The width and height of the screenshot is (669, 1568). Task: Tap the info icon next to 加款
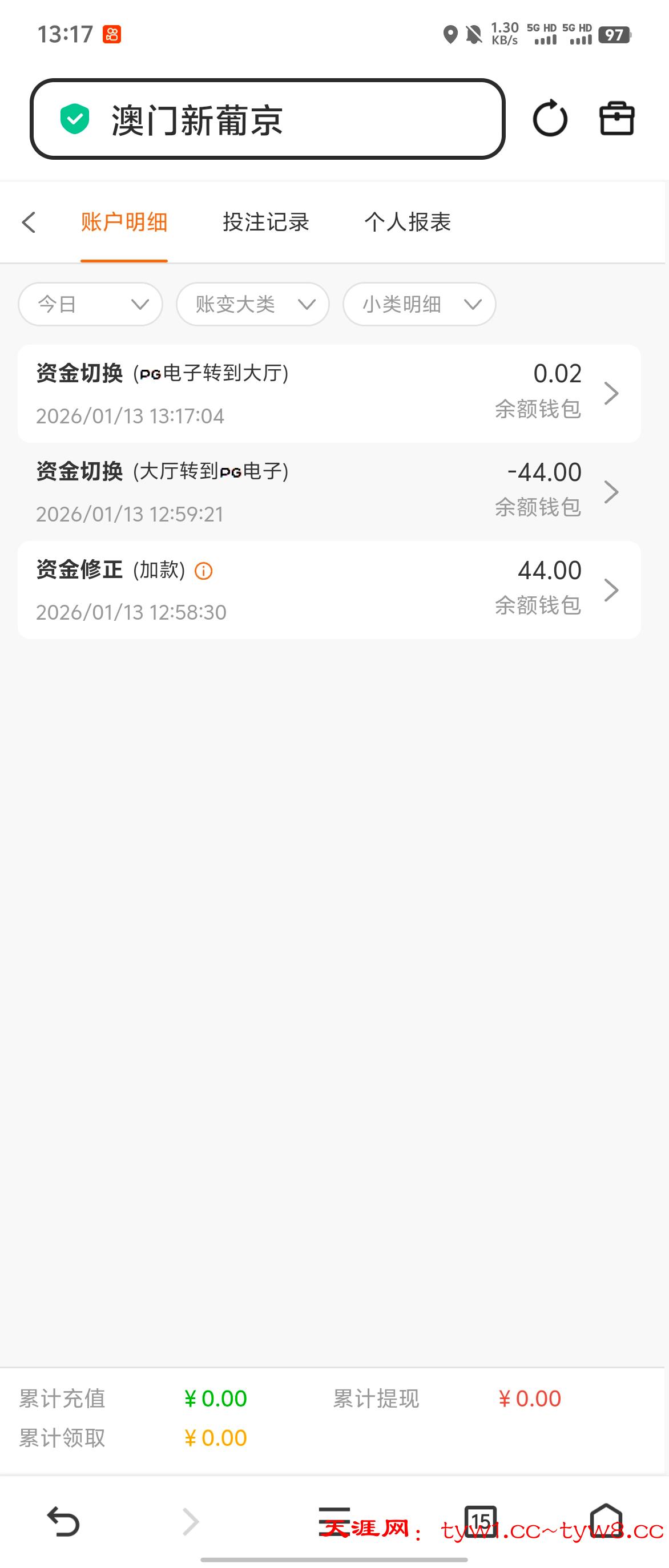click(203, 571)
